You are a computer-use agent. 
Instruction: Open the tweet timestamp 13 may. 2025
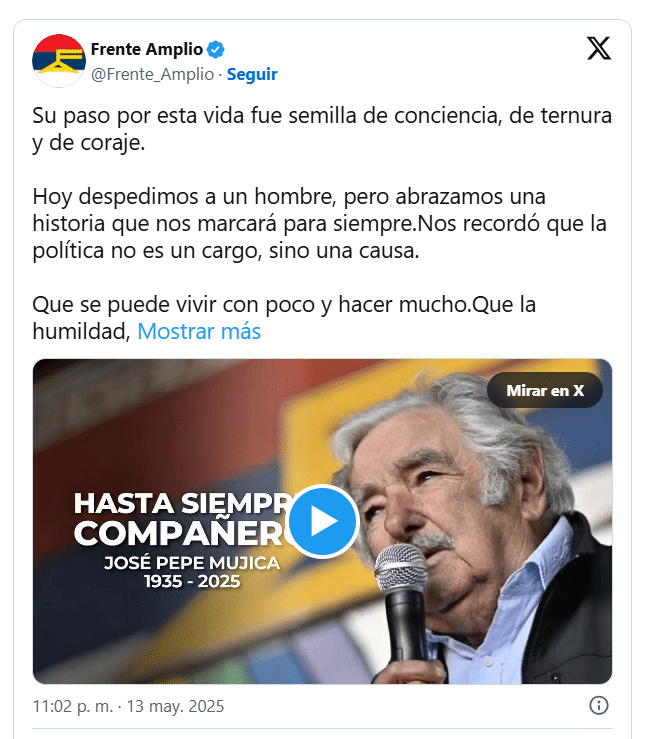point(128,706)
